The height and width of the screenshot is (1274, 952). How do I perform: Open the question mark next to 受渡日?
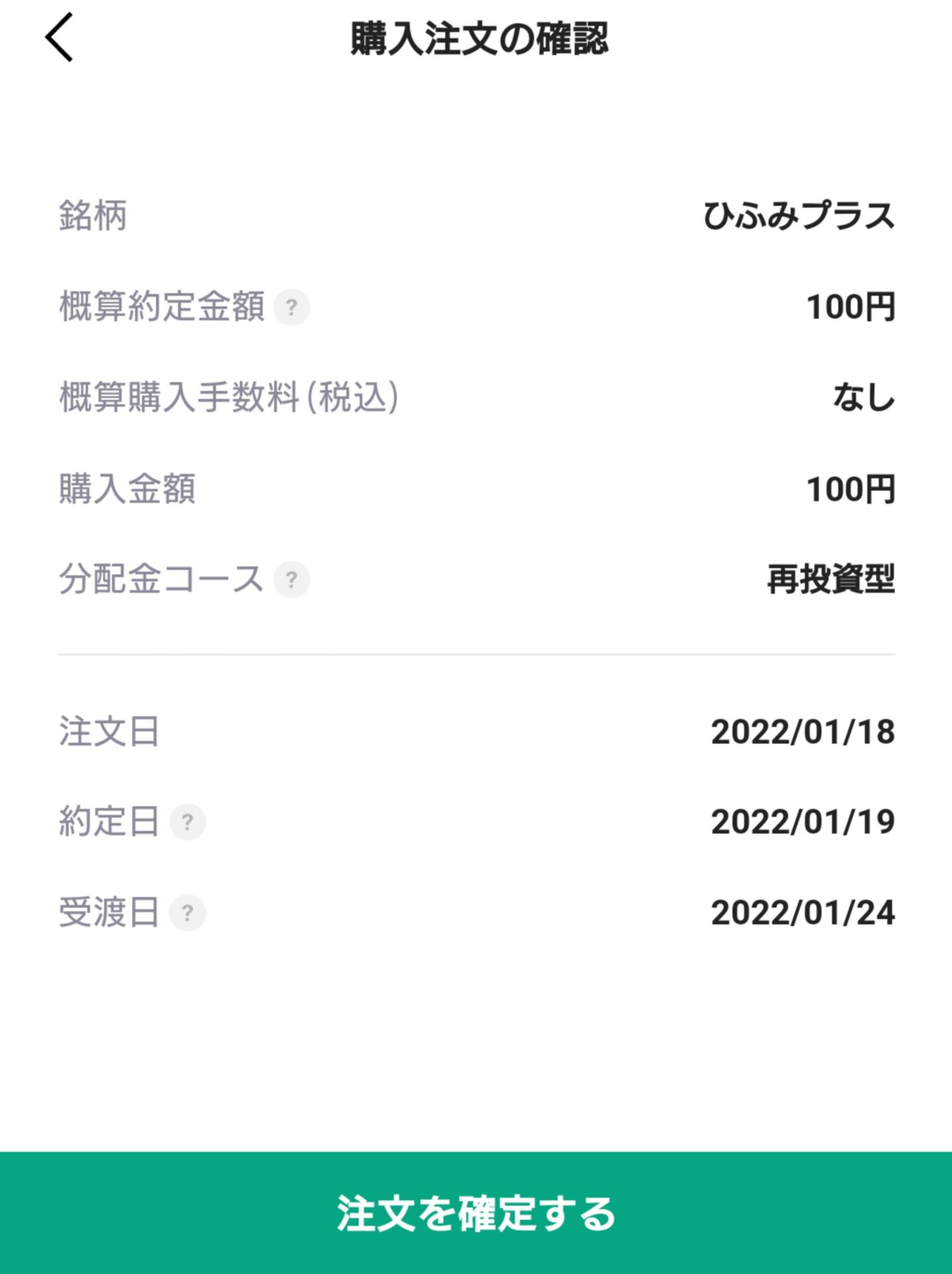[x=188, y=913]
